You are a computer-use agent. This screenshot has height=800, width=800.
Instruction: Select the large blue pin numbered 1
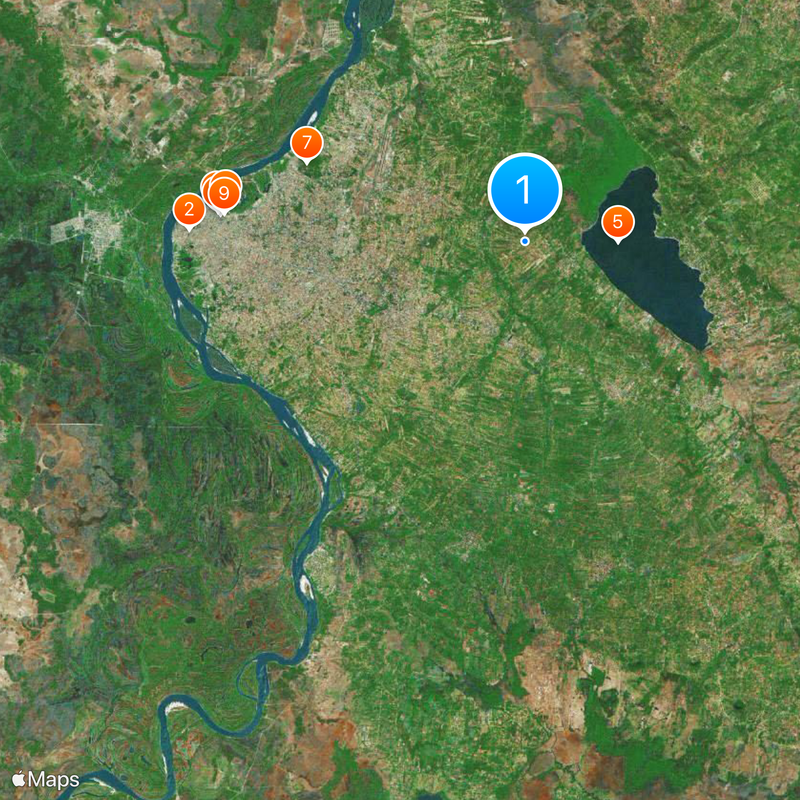point(525,190)
